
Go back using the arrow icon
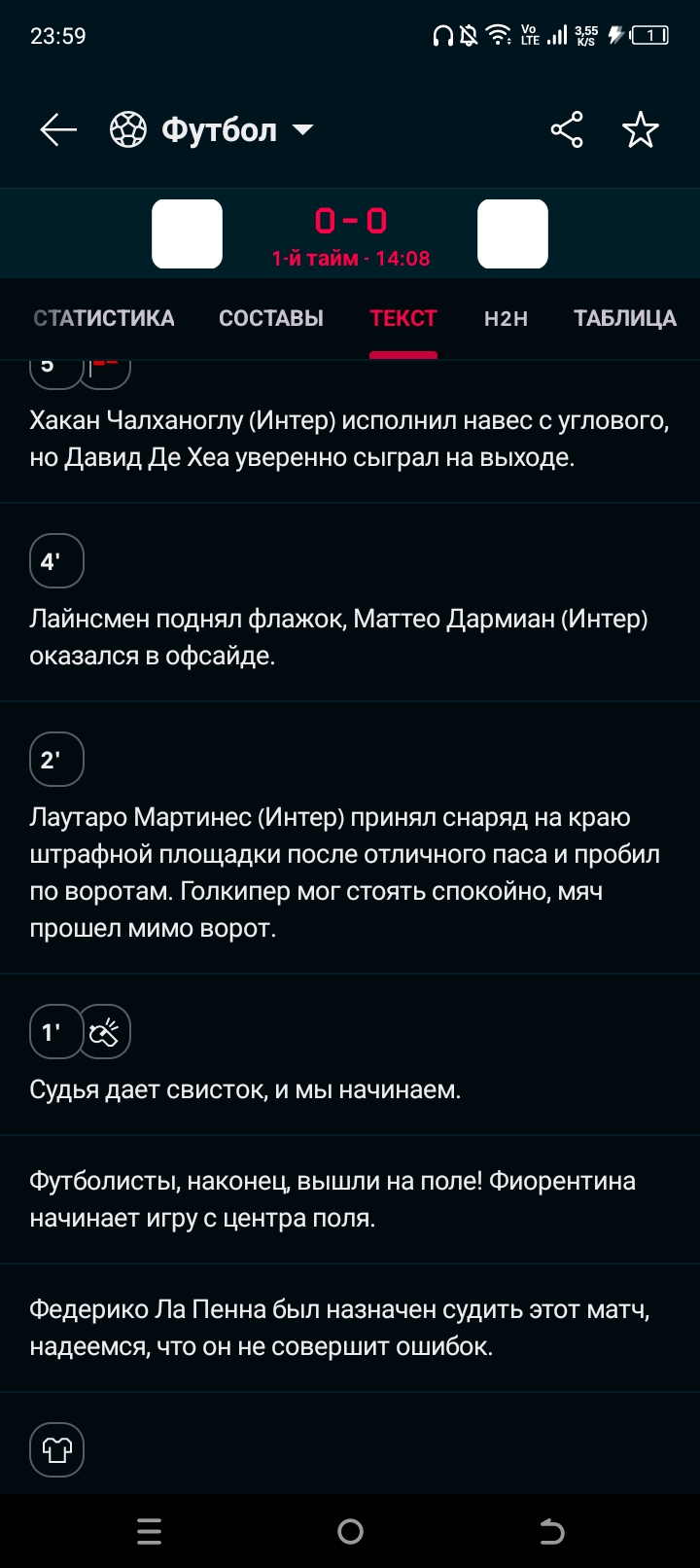point(58,129)
